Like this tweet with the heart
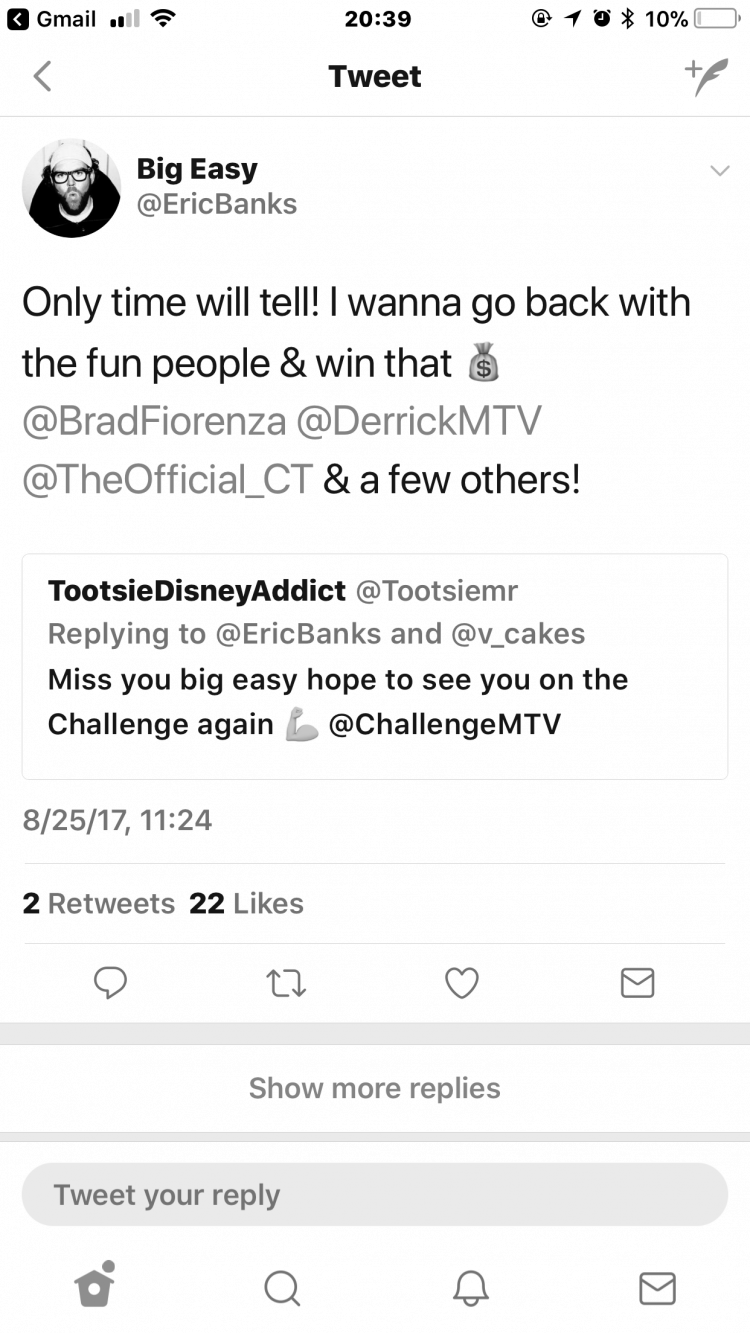750x1333 pixels. tap(461, 984)
